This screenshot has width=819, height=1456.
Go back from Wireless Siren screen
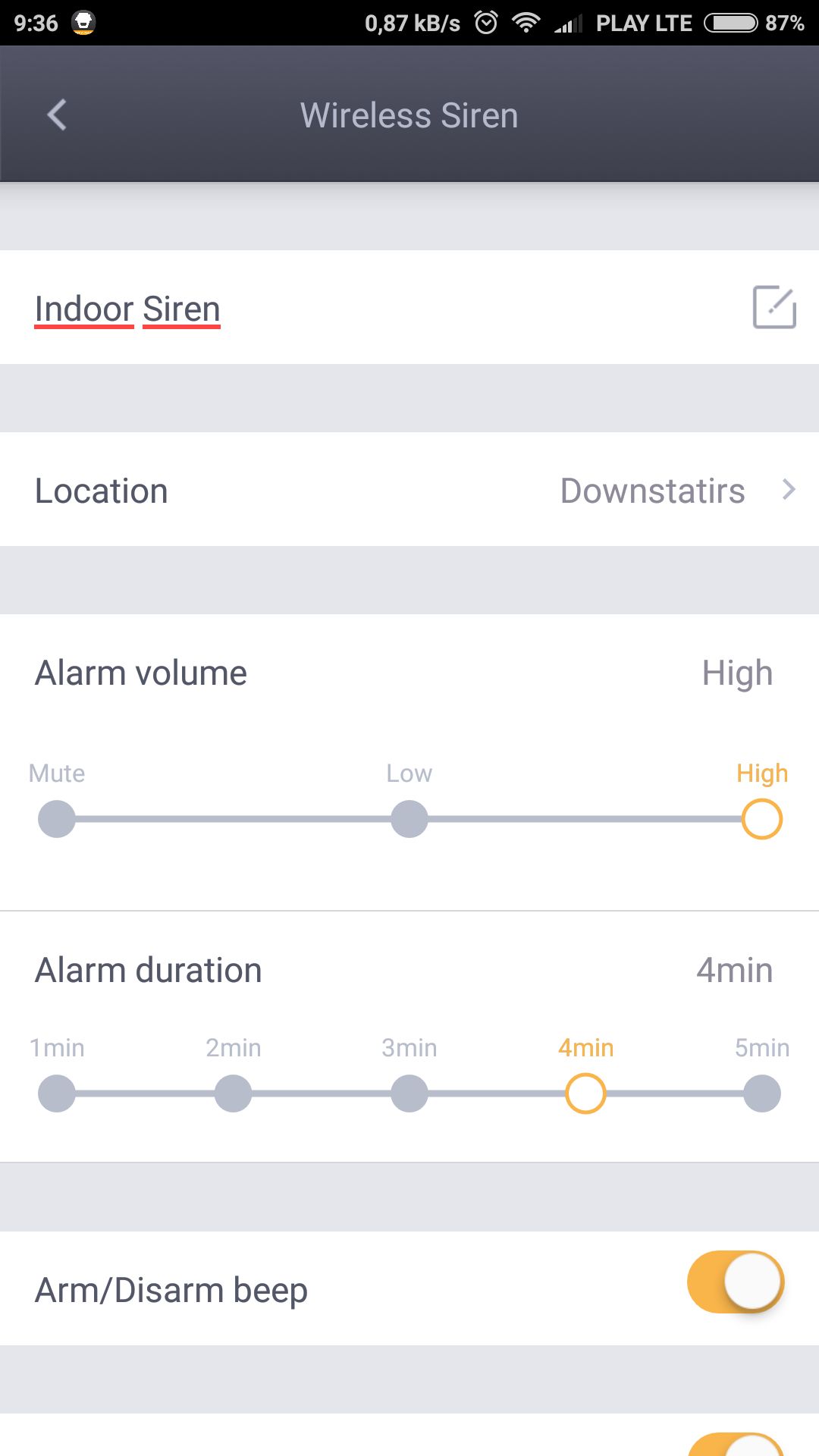tap(57, 115)
